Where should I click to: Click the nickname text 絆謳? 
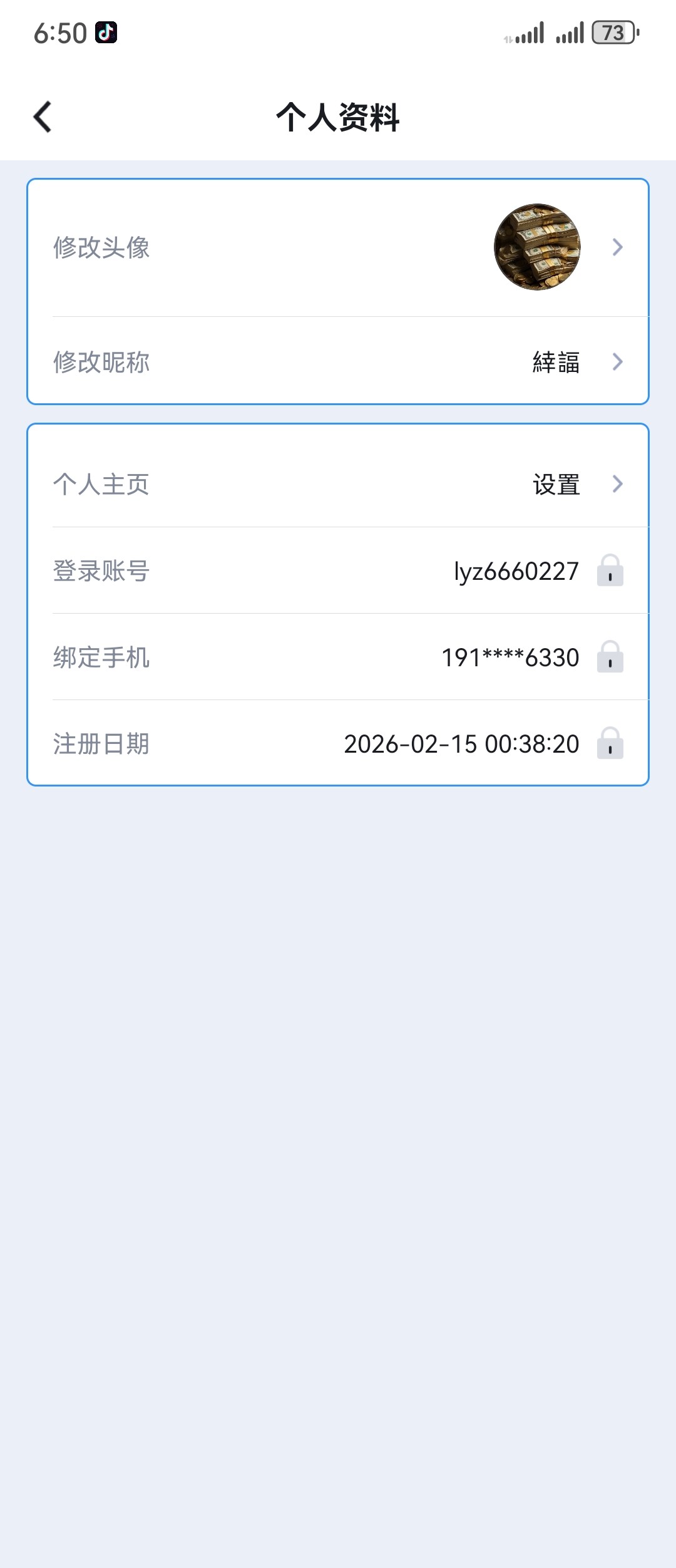click(x=556, y=362)
